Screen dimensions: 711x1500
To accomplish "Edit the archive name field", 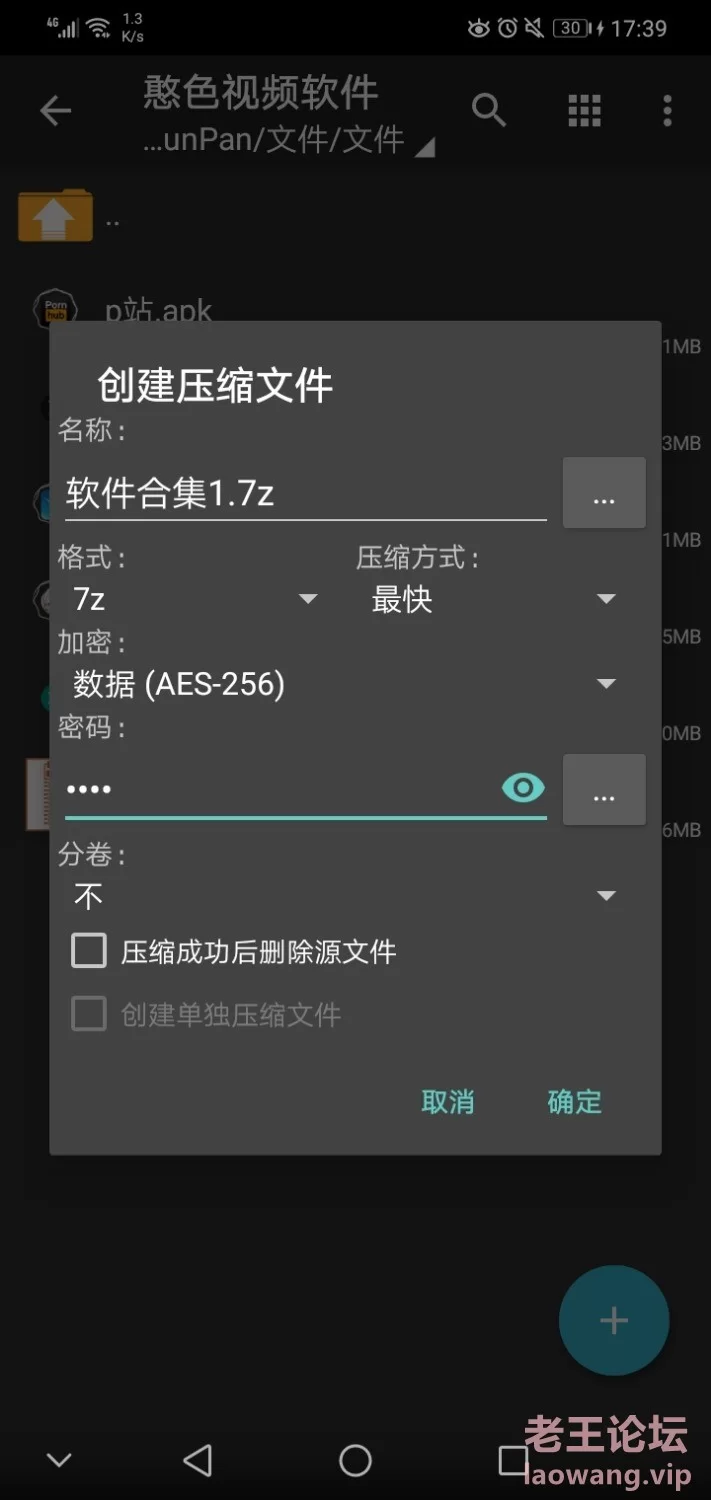I will pos(305,493).
